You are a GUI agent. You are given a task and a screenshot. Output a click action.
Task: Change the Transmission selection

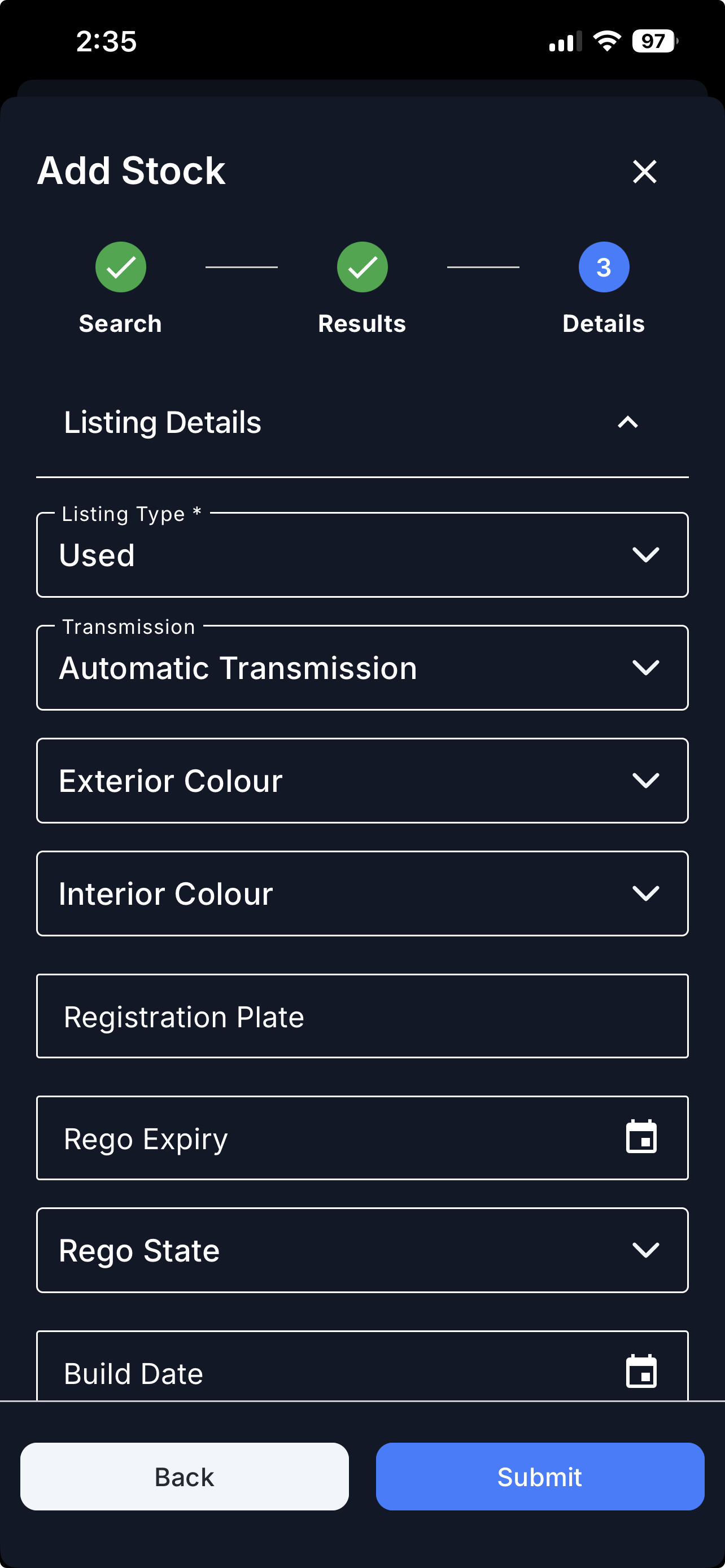[362, 668]
